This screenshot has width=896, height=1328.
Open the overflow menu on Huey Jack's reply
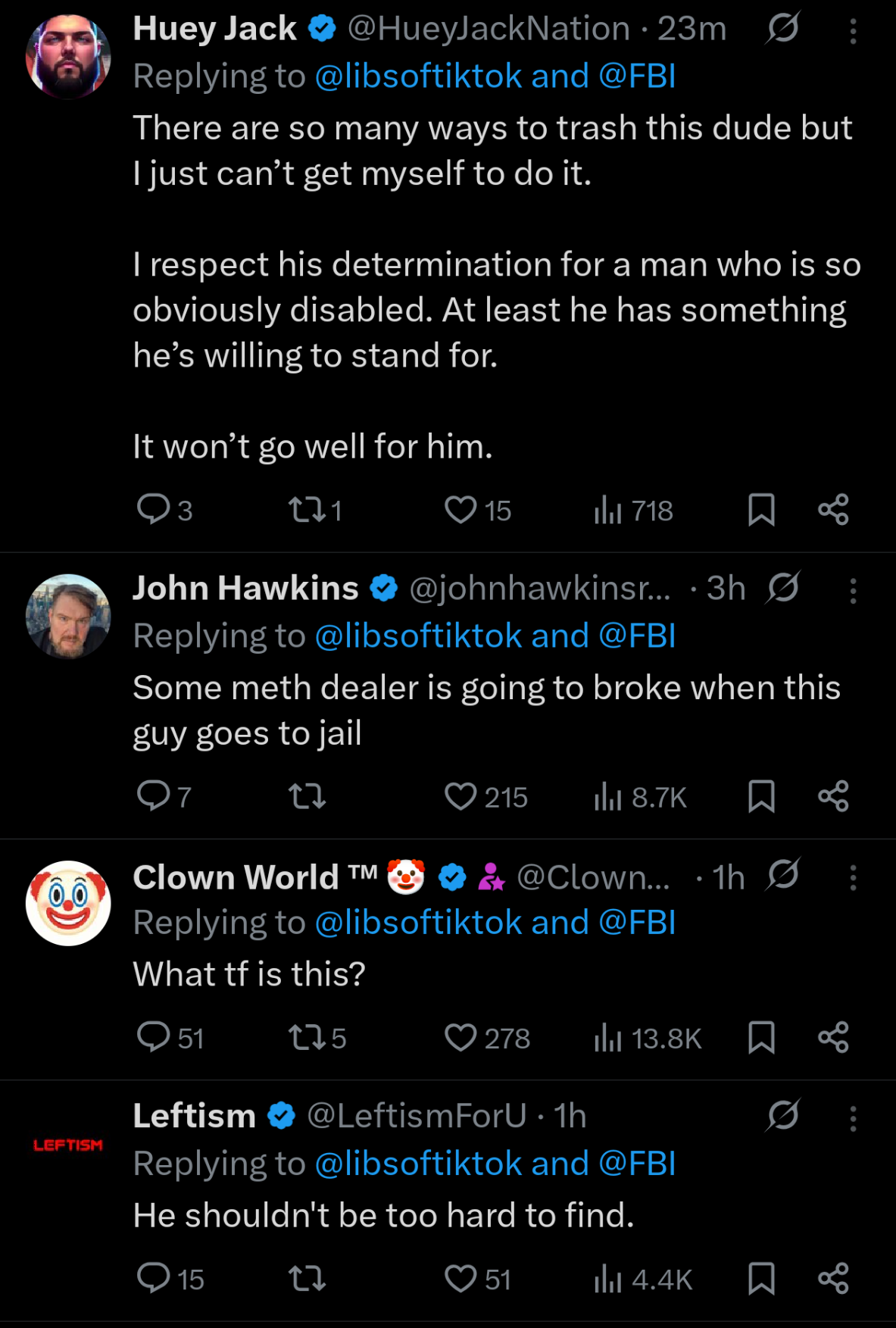pos(853,31)
